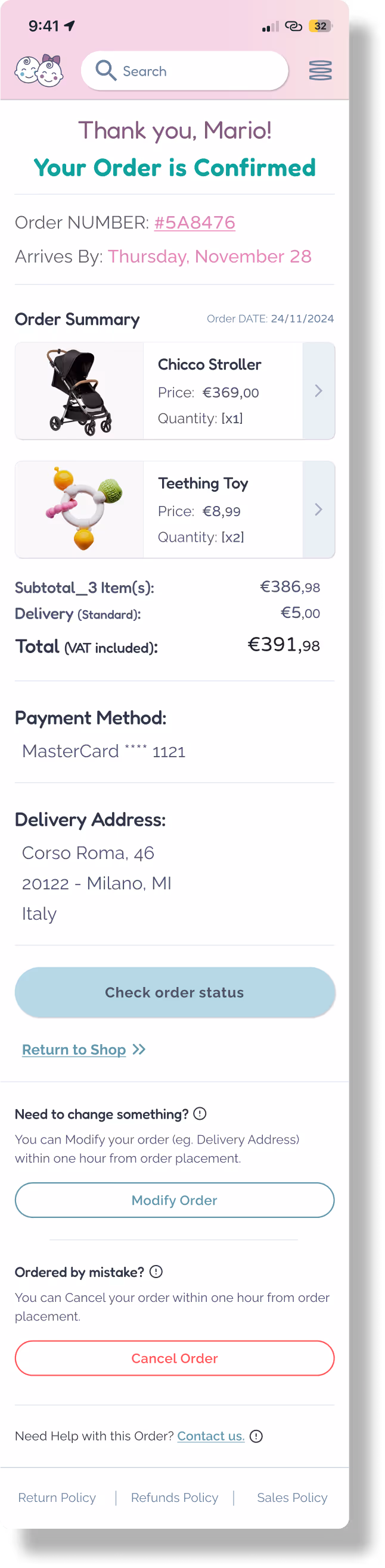Tap the Search field
Image resolution: width=385 pixels, height=1568 pixels.
click(x=185, y=71)
